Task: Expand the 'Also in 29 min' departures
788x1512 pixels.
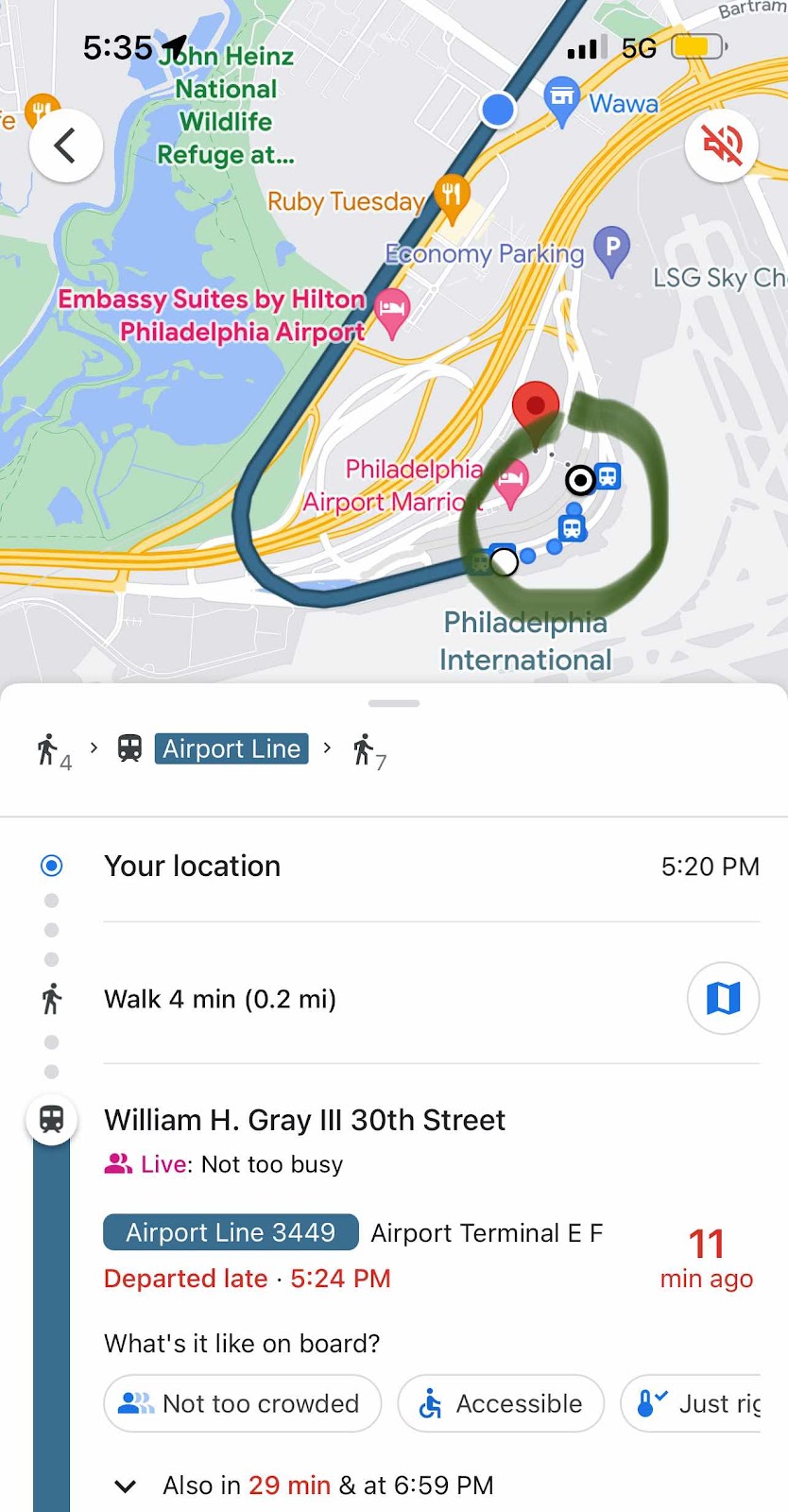Action: click(125, 1486)
